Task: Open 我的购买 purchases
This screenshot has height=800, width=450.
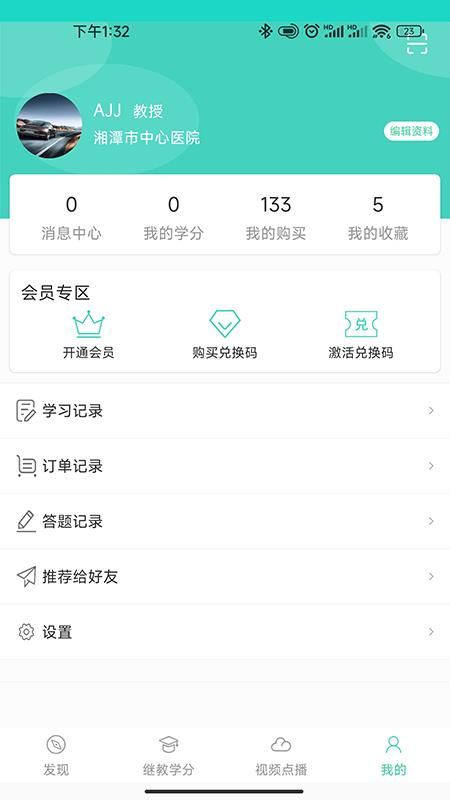Action: (276, 218)
